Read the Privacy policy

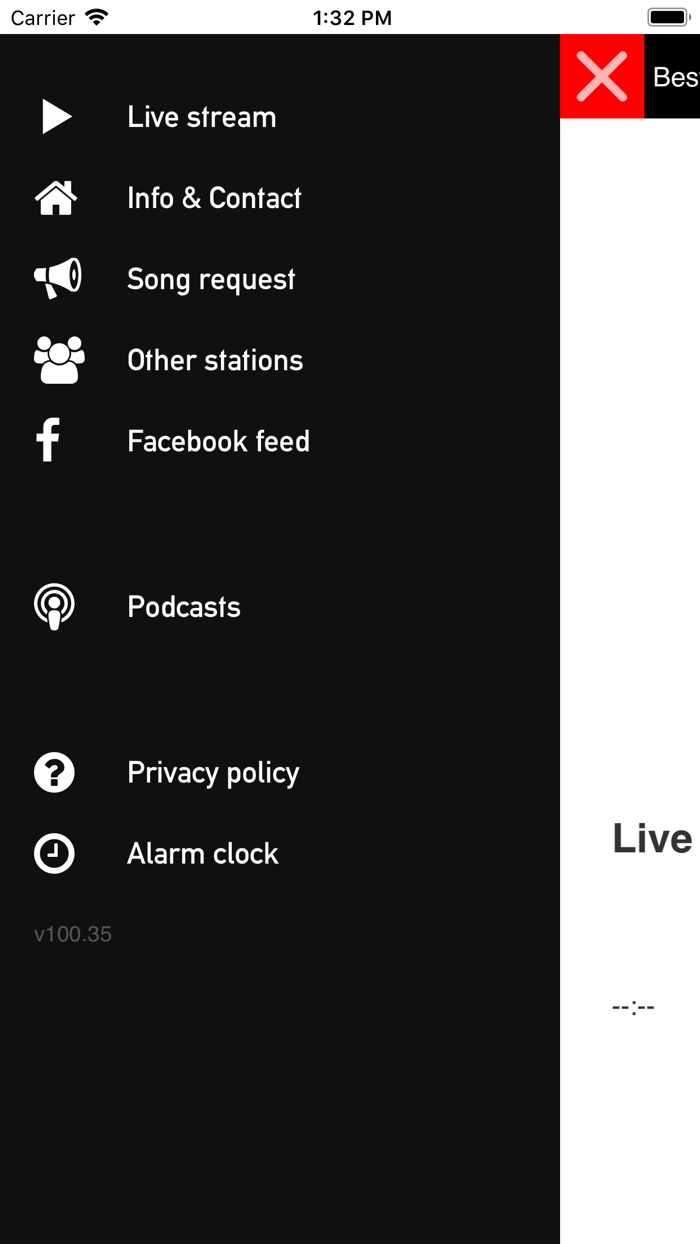click(212, 773)
